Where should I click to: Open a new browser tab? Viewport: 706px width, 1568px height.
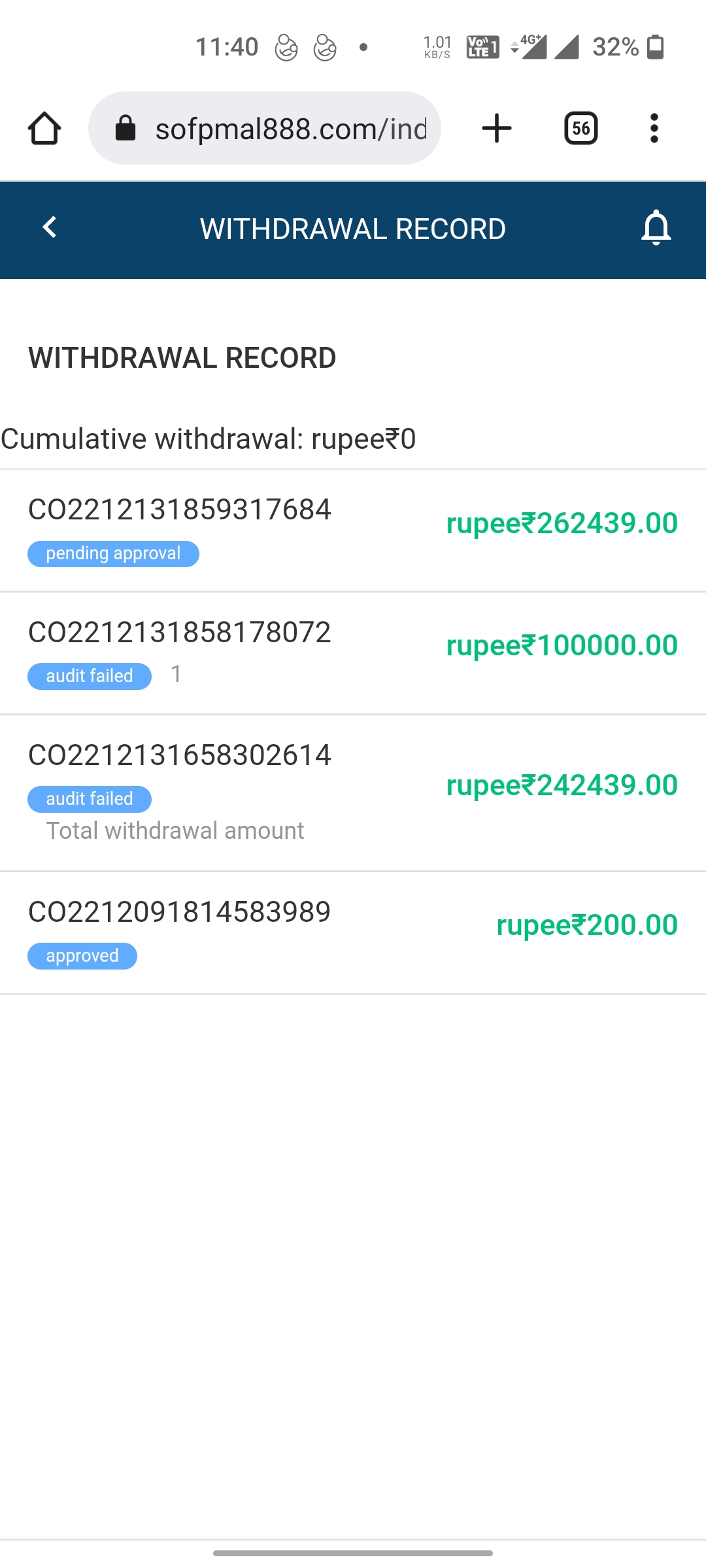point(497,128)
